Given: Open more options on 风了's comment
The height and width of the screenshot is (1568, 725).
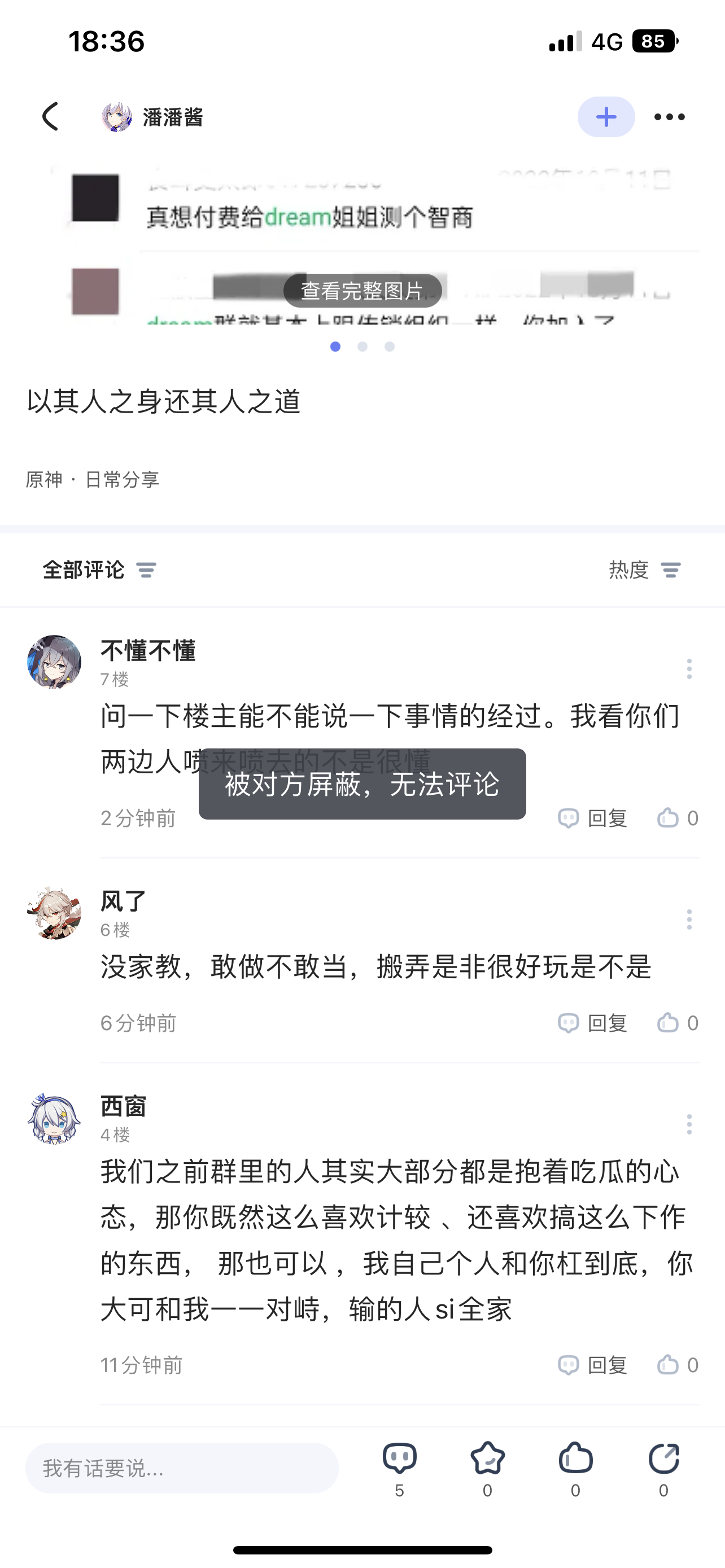Looking at the screenshot, I should click(x=689, y=919).
